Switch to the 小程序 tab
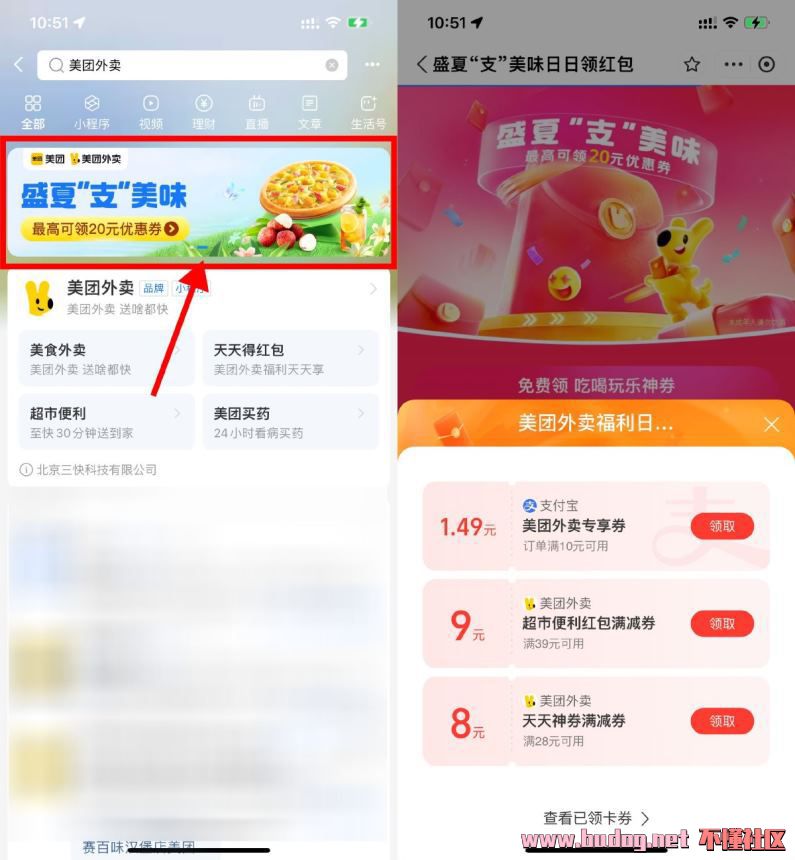Viewport: 795px width, 860px height. pos(92,112)
